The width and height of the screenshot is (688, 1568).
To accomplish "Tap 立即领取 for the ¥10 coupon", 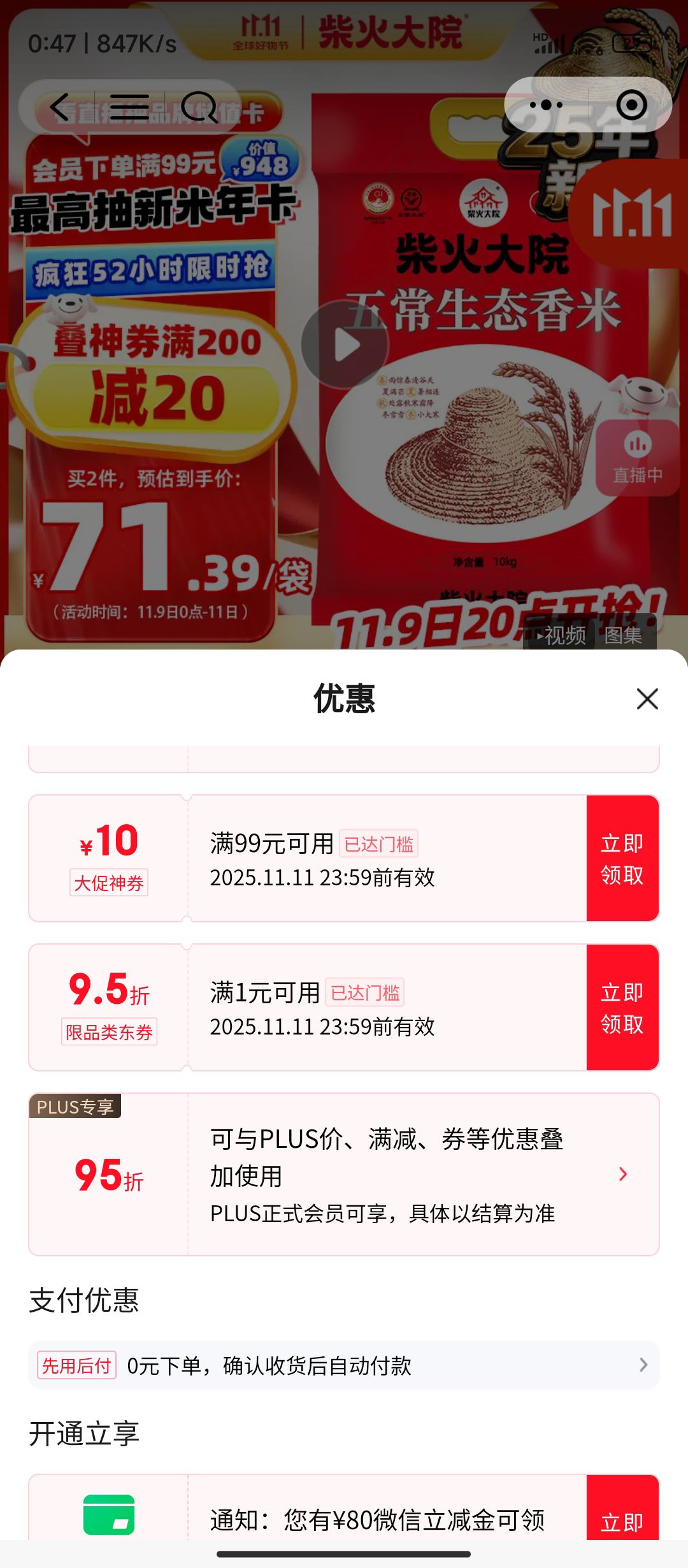I will click(x=622, y=857).
